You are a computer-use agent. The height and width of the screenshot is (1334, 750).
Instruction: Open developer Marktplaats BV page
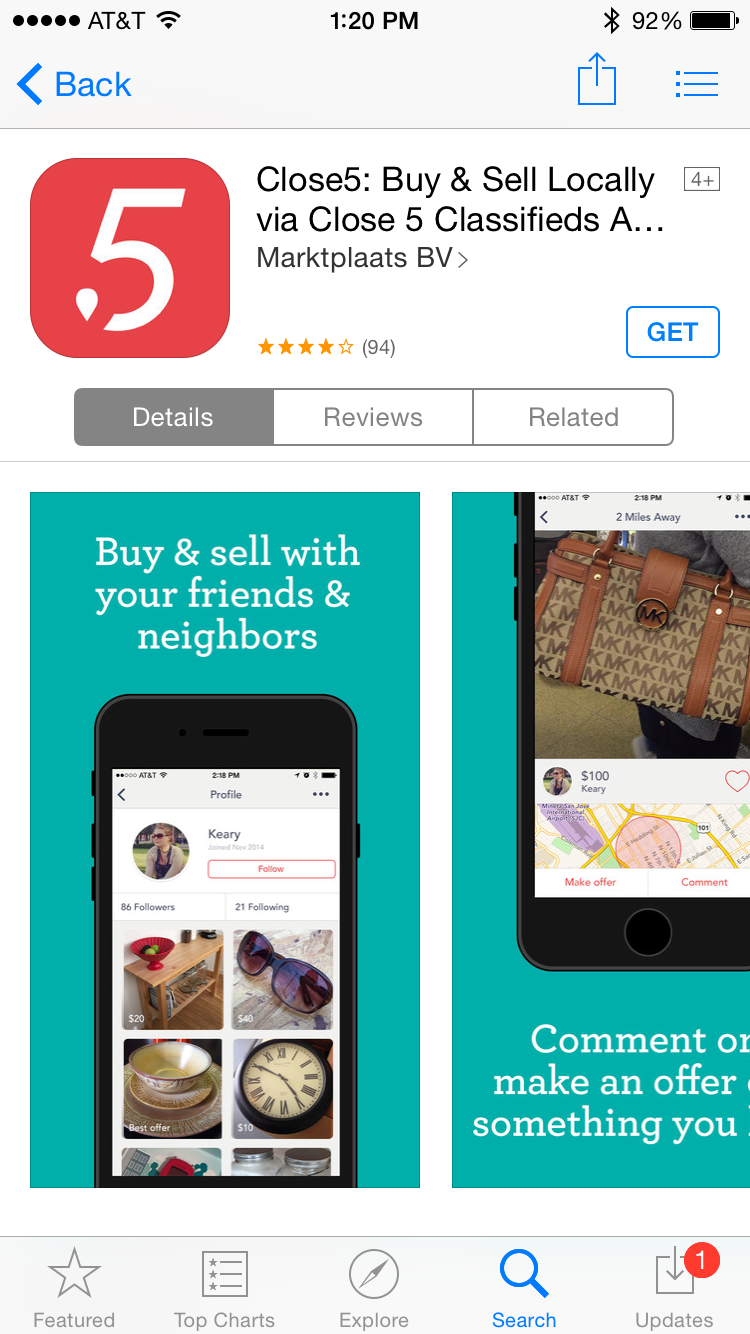[361, 258]
